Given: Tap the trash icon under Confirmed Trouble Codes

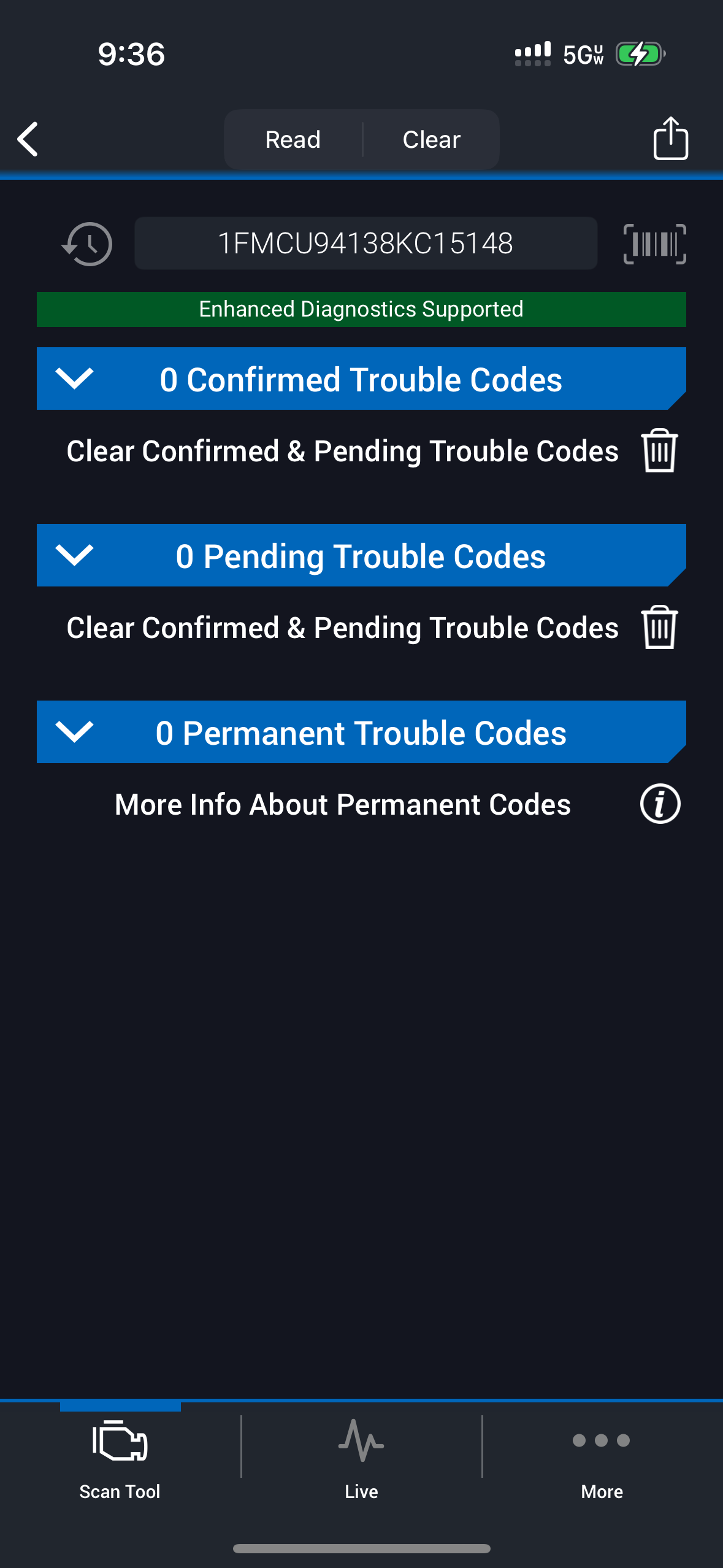Looking at the screenshot, I should (659, 450).
